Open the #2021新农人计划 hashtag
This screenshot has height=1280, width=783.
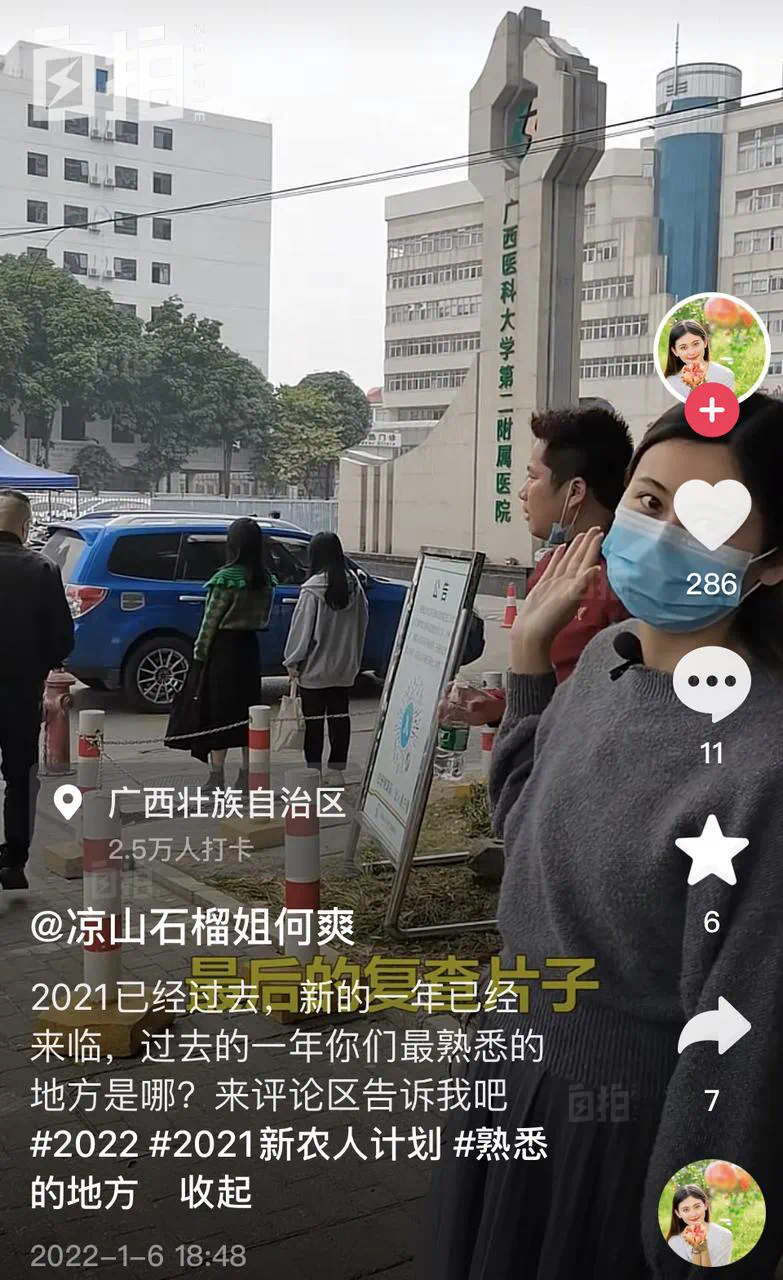(295, 1145)
